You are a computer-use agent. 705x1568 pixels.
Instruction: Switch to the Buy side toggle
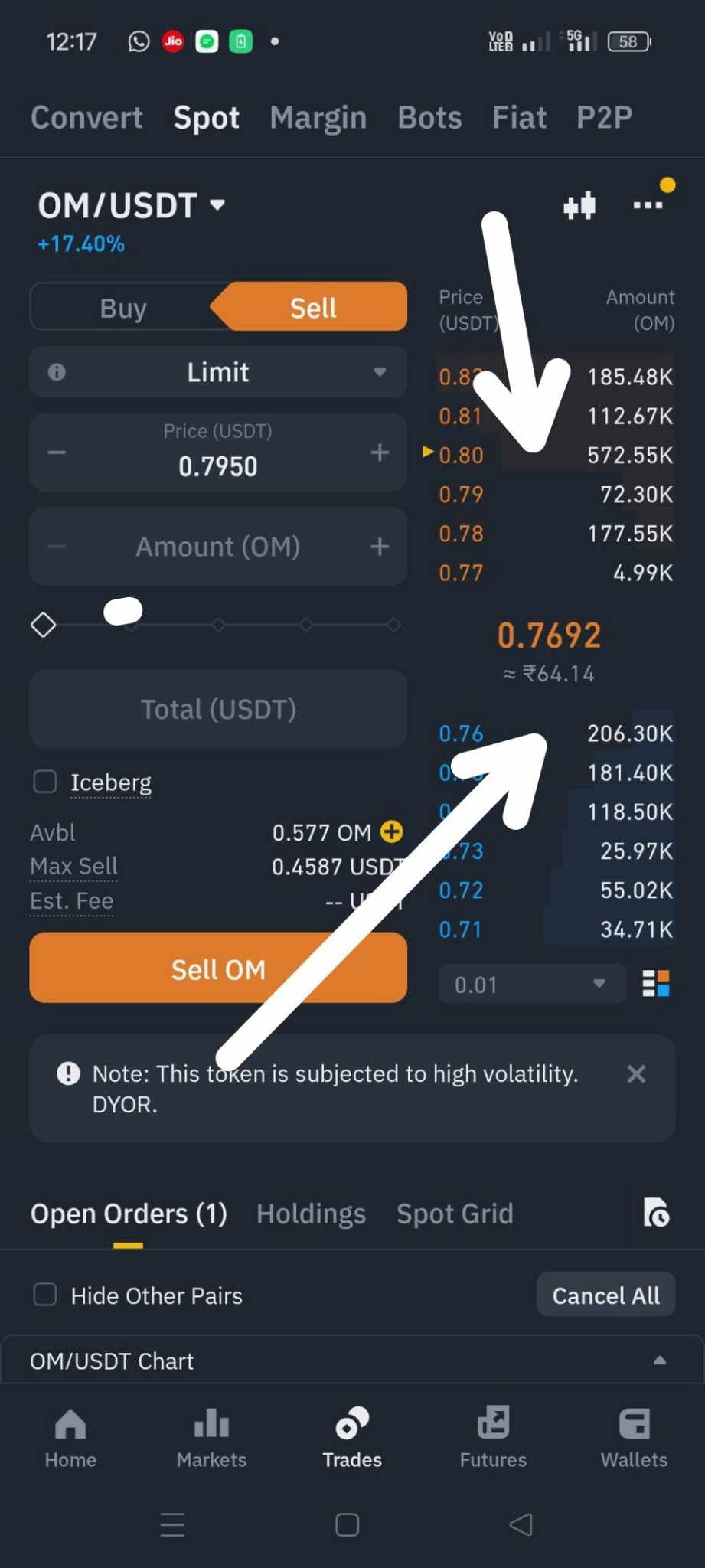(122, 306)
